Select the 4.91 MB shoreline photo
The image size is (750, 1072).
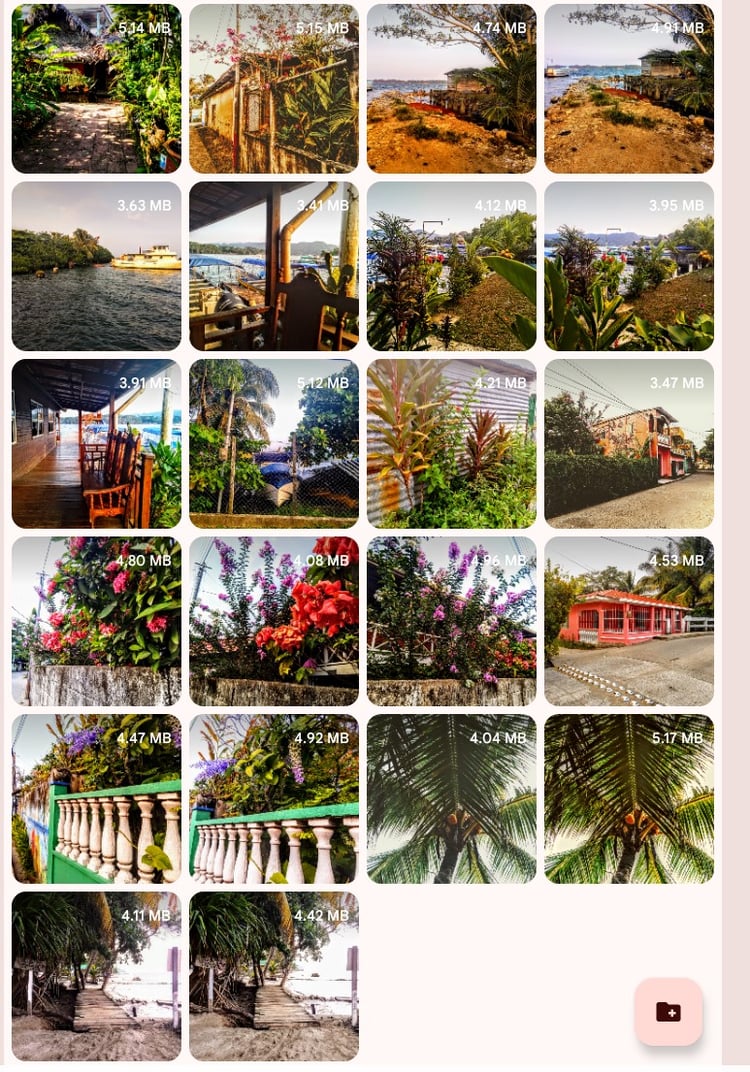click(x=629, y=88)
